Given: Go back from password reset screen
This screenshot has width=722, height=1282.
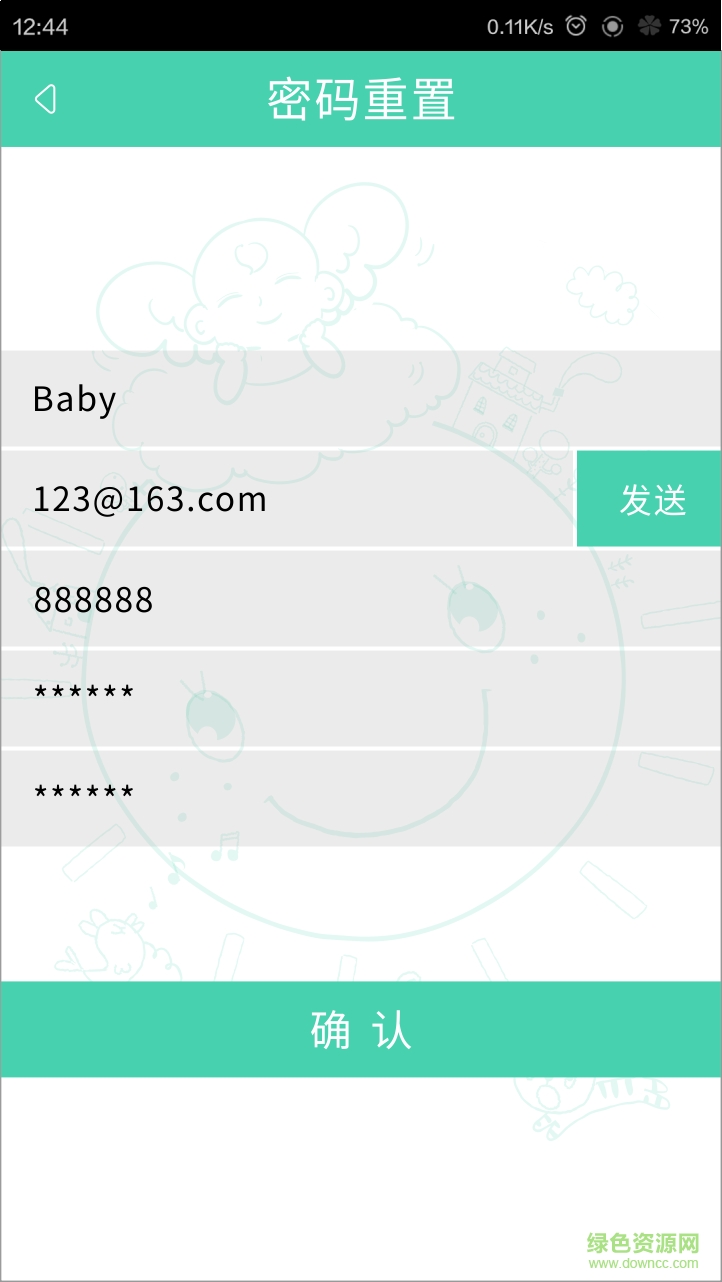Looking at the screenshot, I should click(x=45, y=99).
